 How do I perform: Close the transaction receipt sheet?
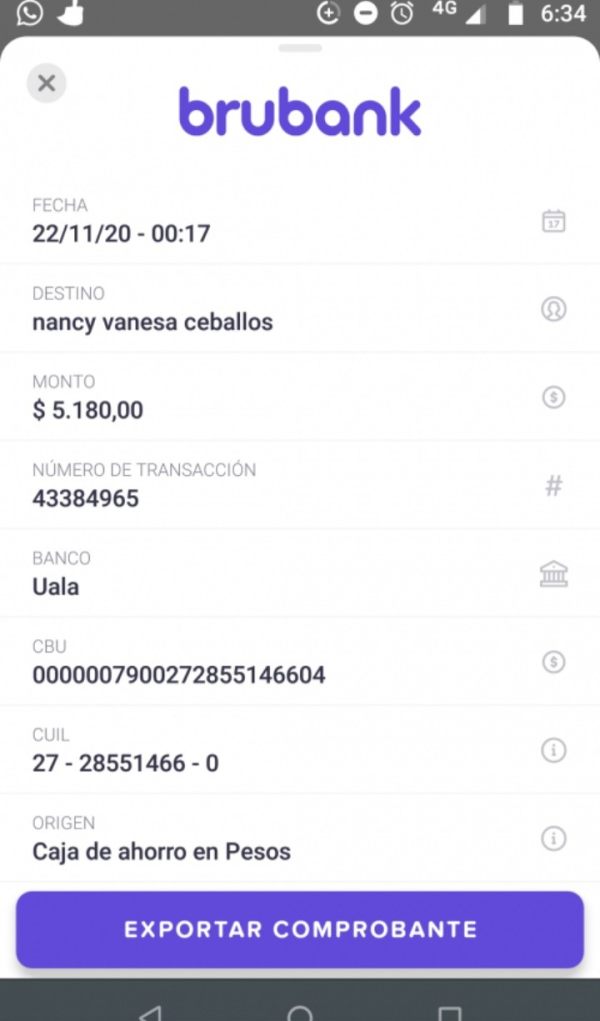tap(46, 83)
